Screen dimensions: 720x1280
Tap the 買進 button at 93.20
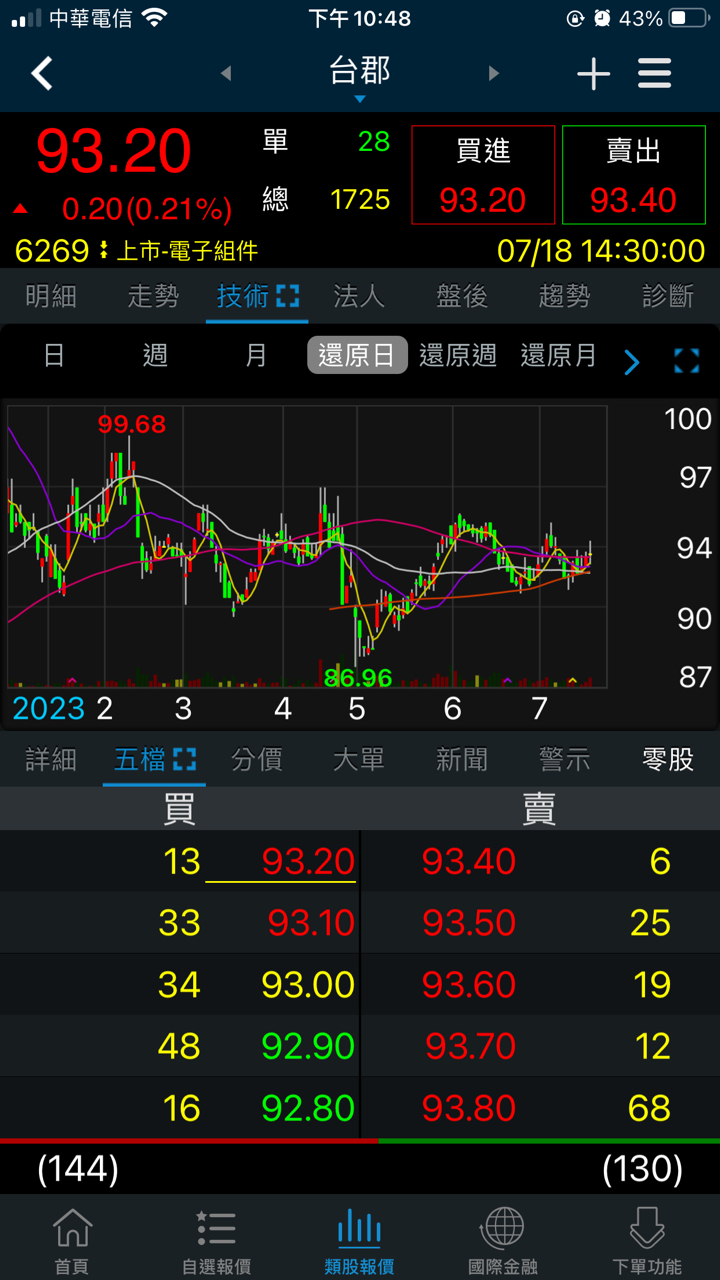(x=483, y=175)
